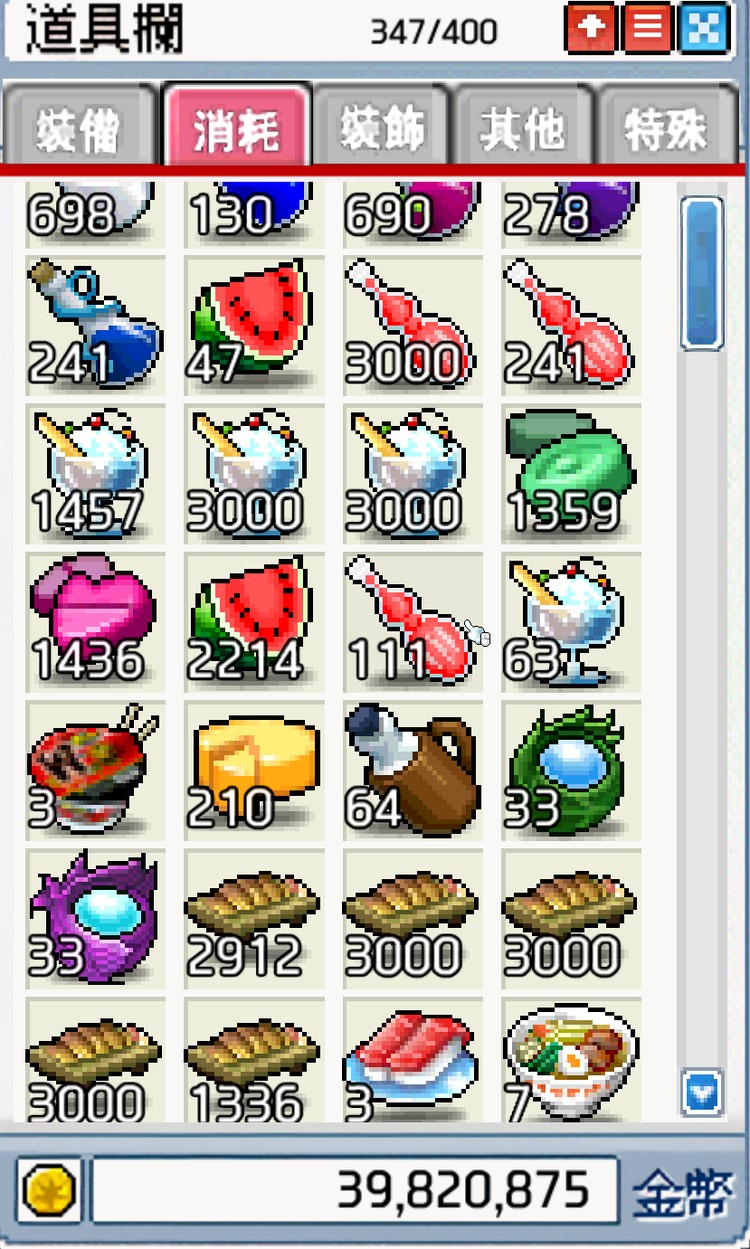Tap the scroll down arrow button

(701, 1092)
